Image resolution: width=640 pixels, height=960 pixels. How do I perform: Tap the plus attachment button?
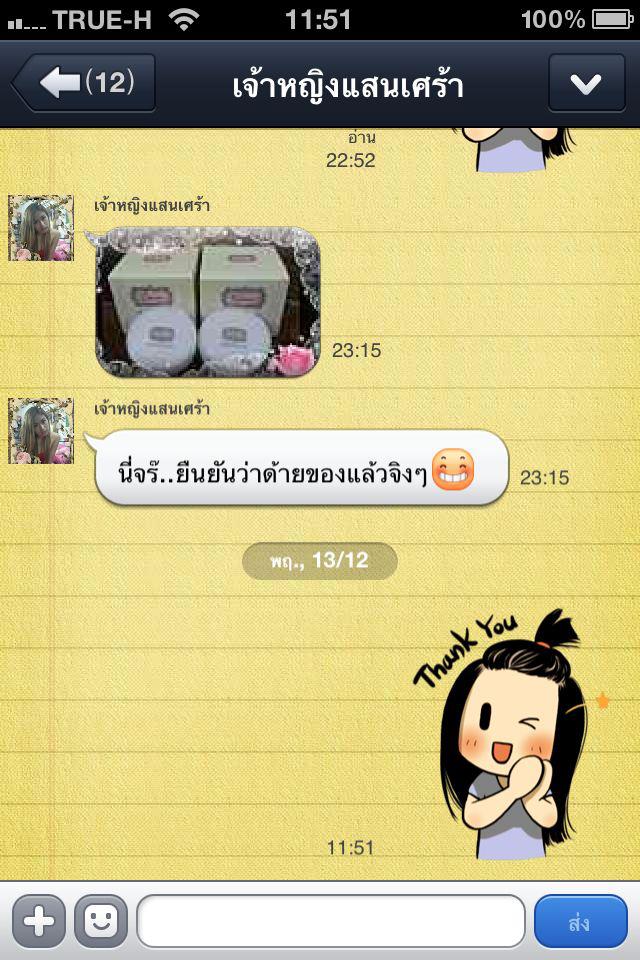point(39,920)
